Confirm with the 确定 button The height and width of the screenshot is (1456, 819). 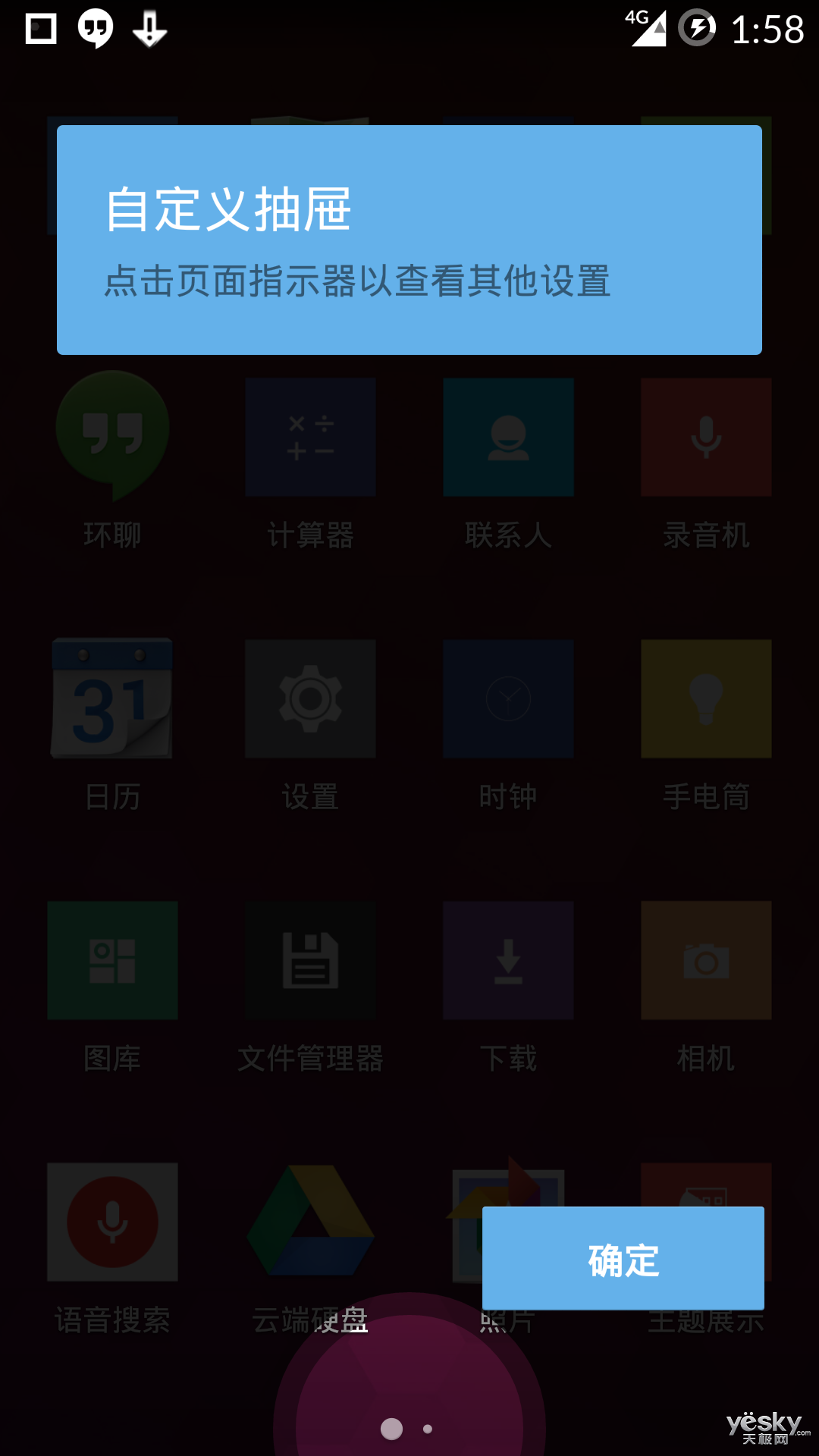coord(623,1258)
